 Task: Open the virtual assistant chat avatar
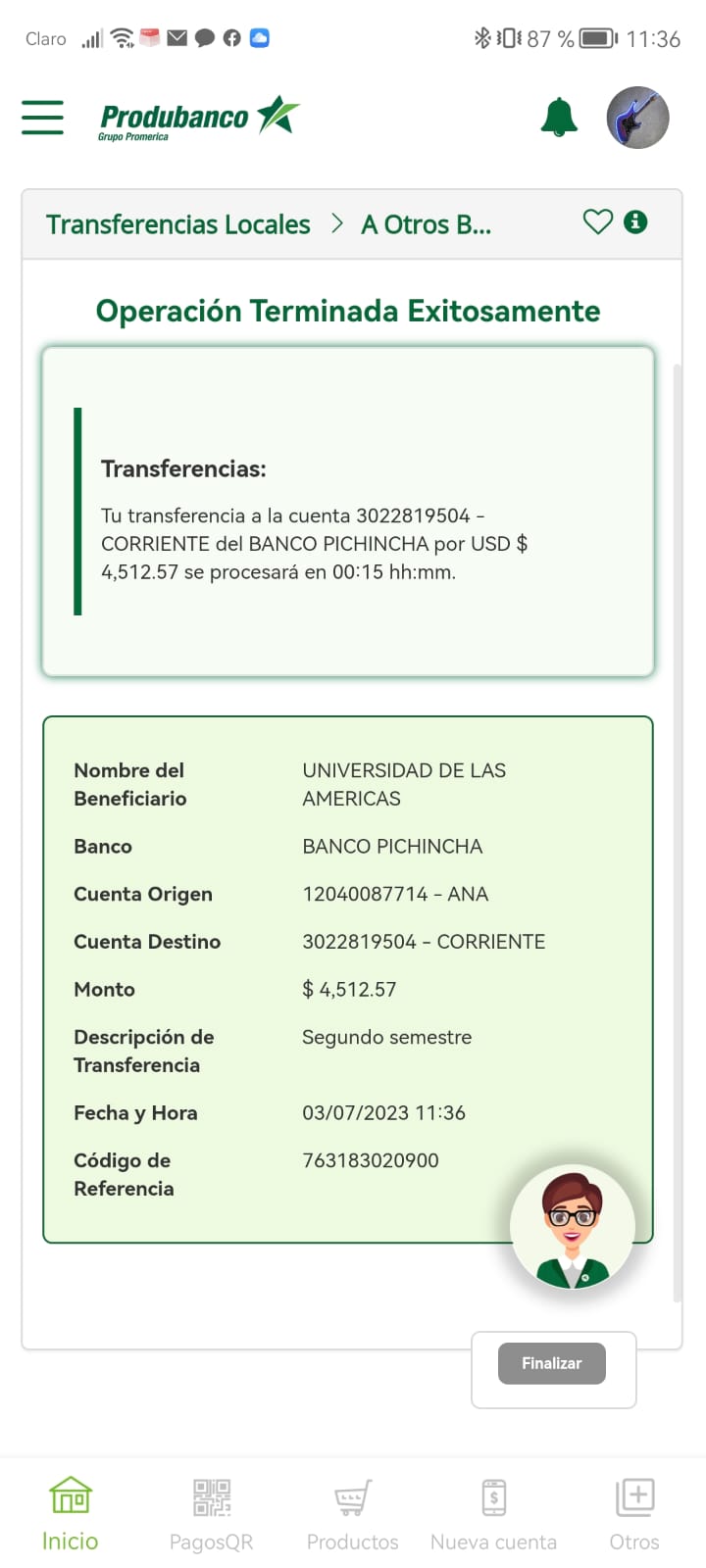tap(573, 1227)
